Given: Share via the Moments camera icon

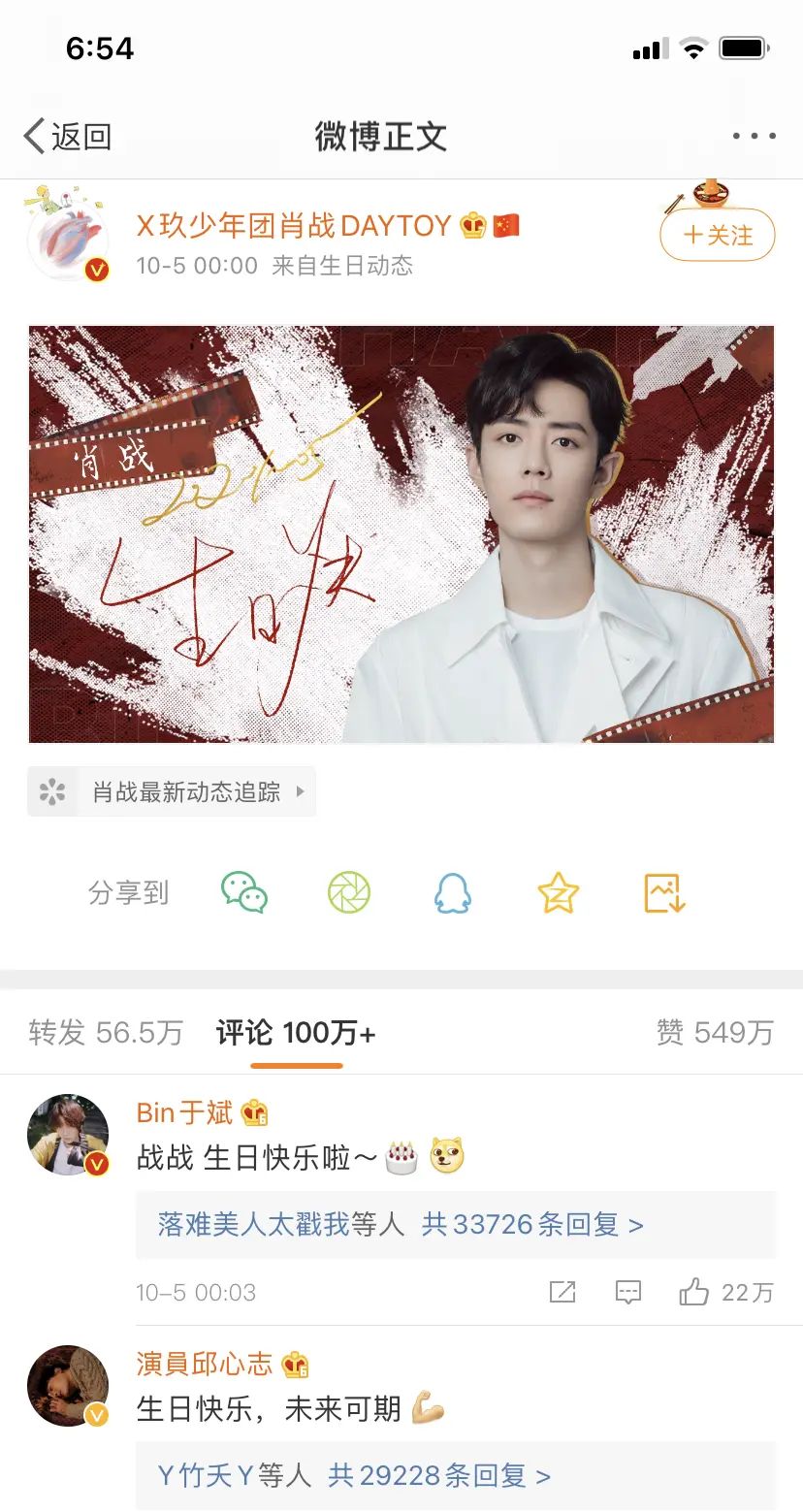Looking at the screenshot, I should point(349,893).
